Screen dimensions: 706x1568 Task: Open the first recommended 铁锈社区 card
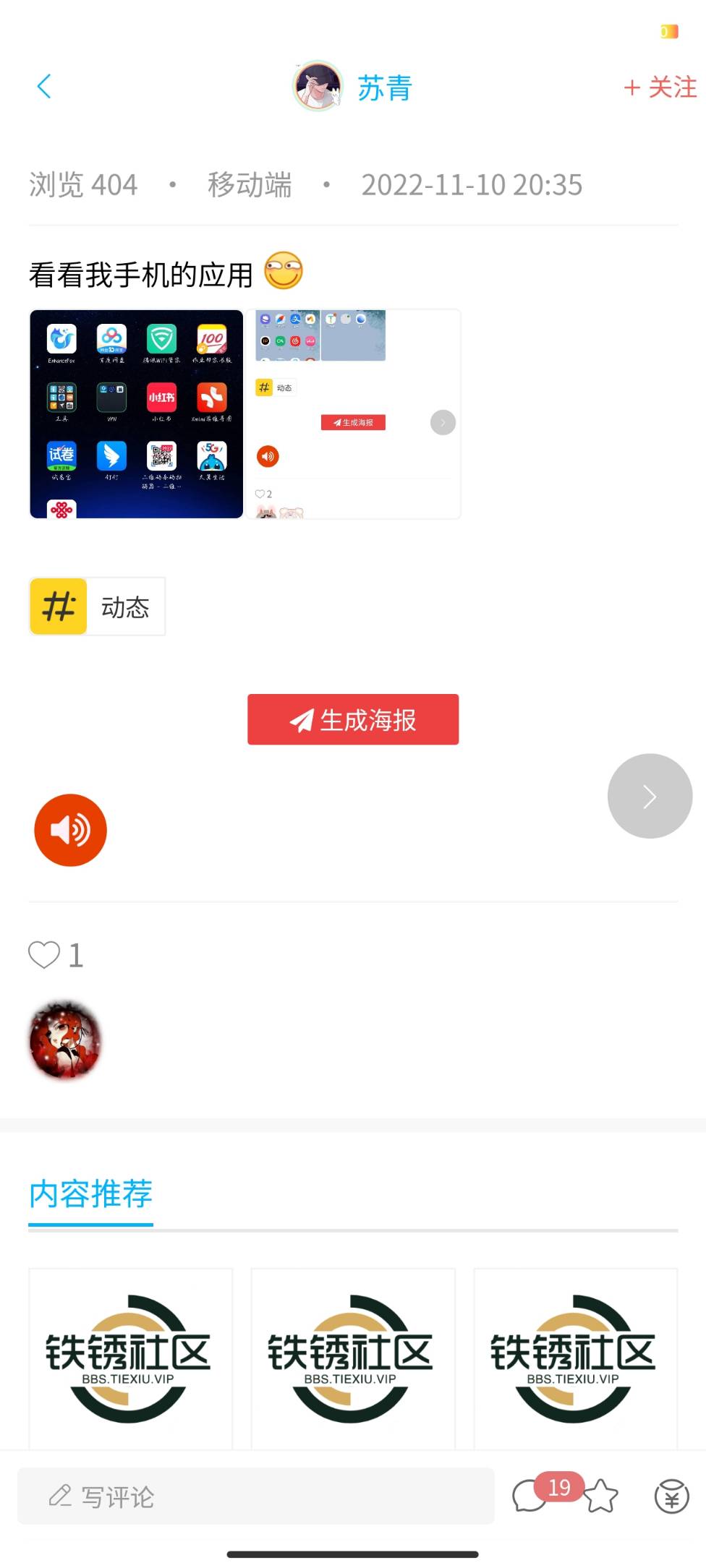(x=130, y=1358)
